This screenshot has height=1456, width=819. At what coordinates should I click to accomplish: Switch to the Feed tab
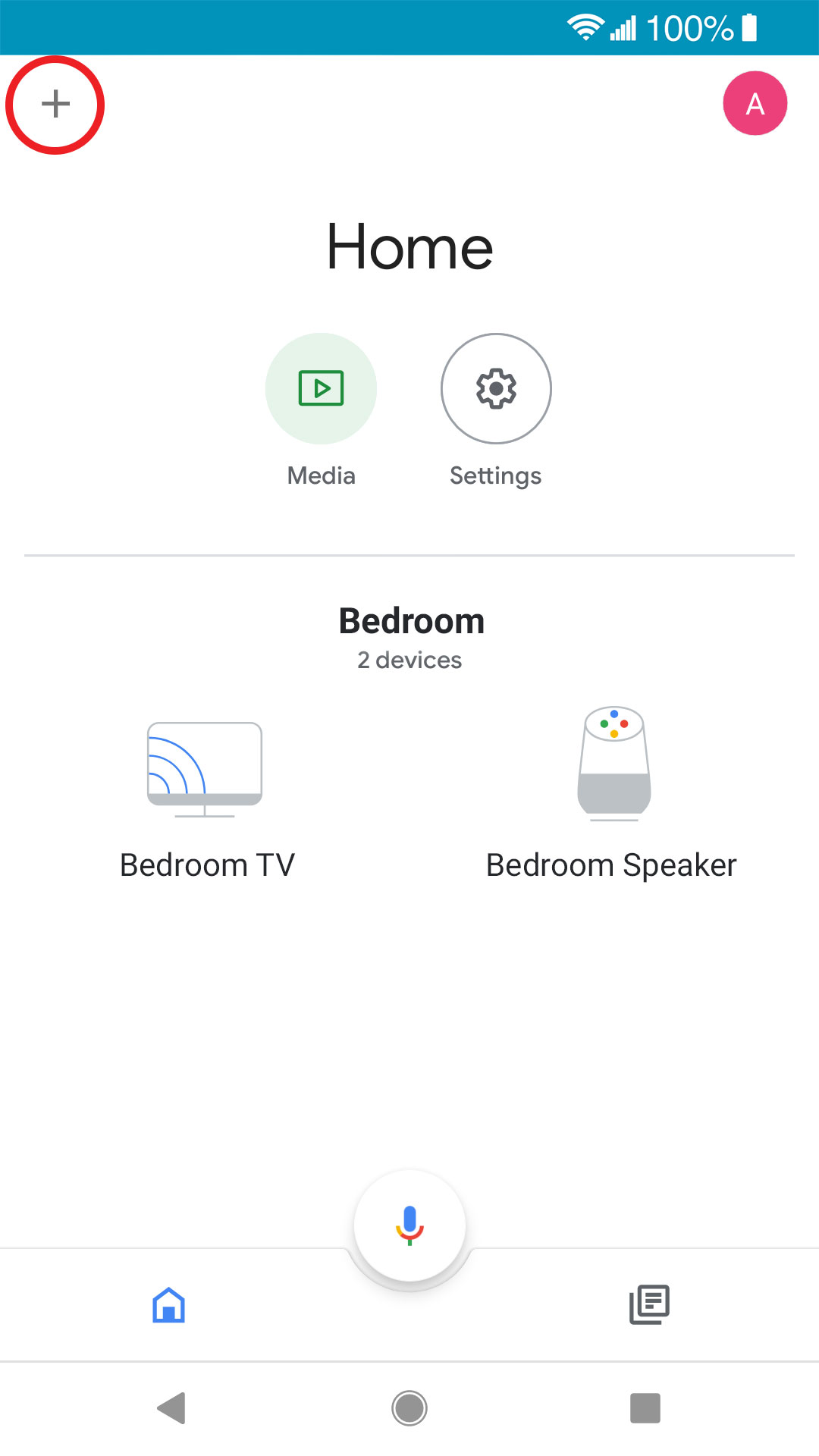point(649,1304)
